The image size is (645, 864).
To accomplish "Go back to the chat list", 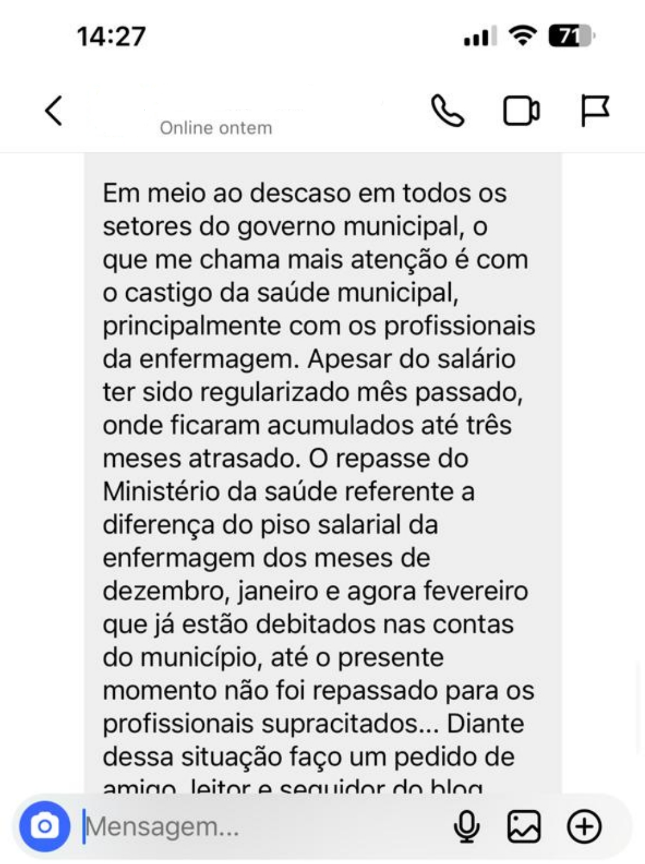I will click(54, 111).
